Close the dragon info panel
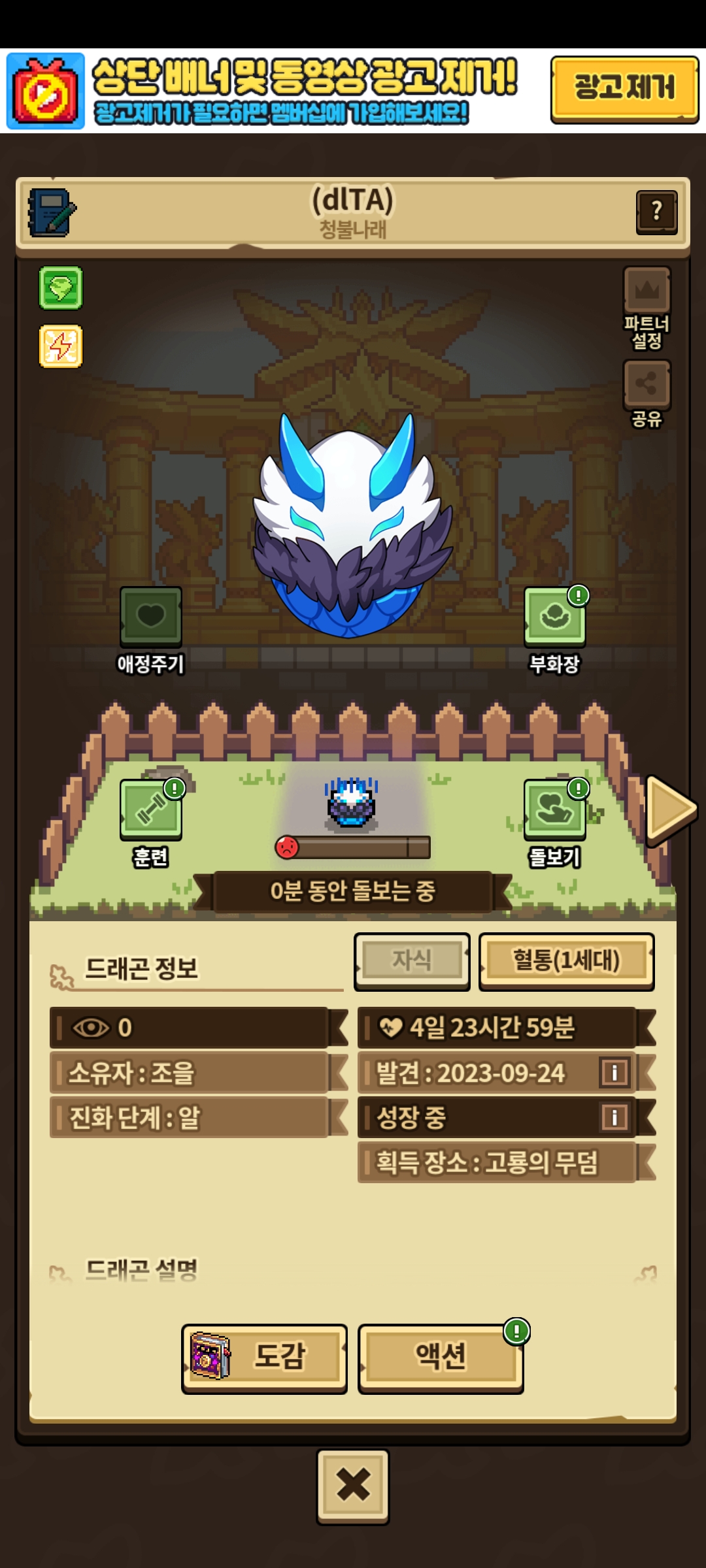 (353, 1486)
